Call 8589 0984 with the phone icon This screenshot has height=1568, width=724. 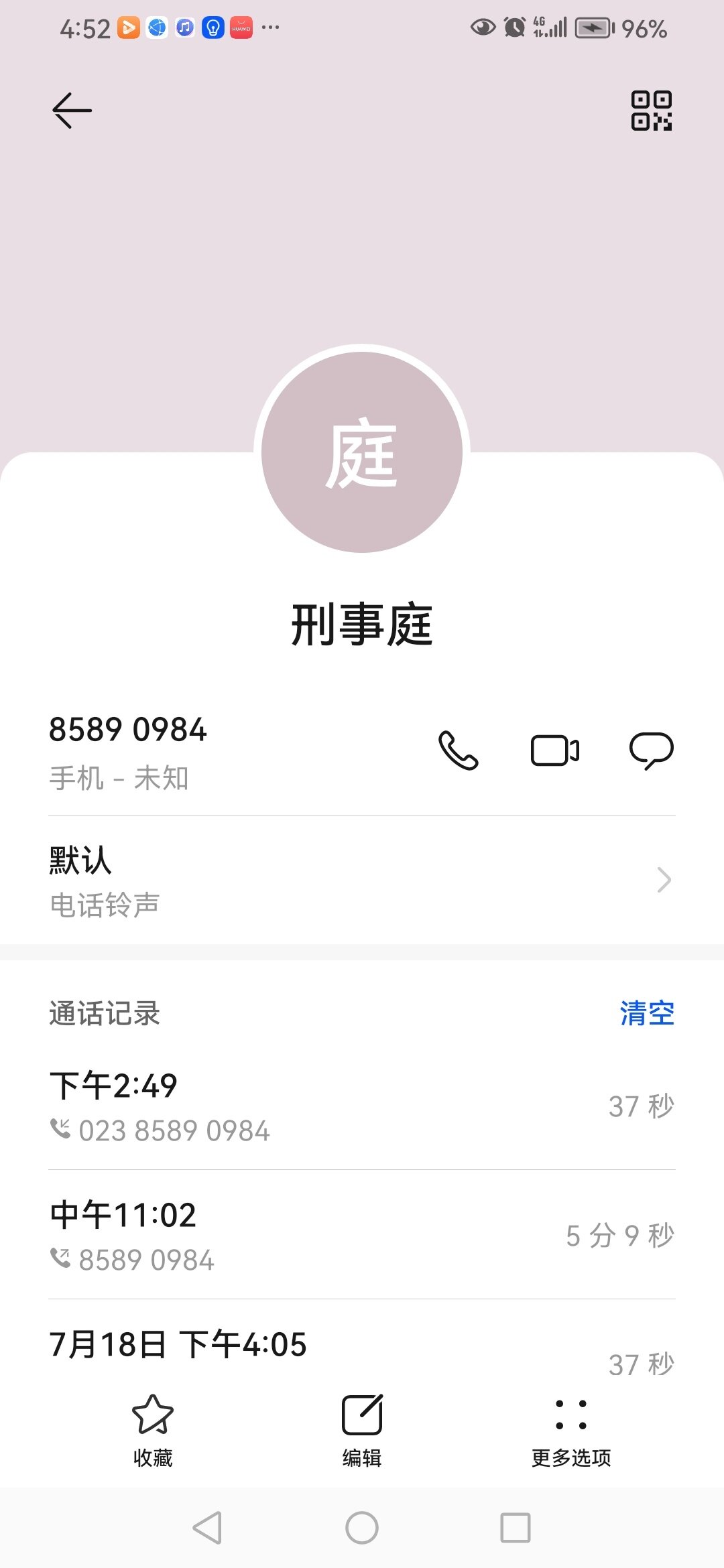click(459, 750)
